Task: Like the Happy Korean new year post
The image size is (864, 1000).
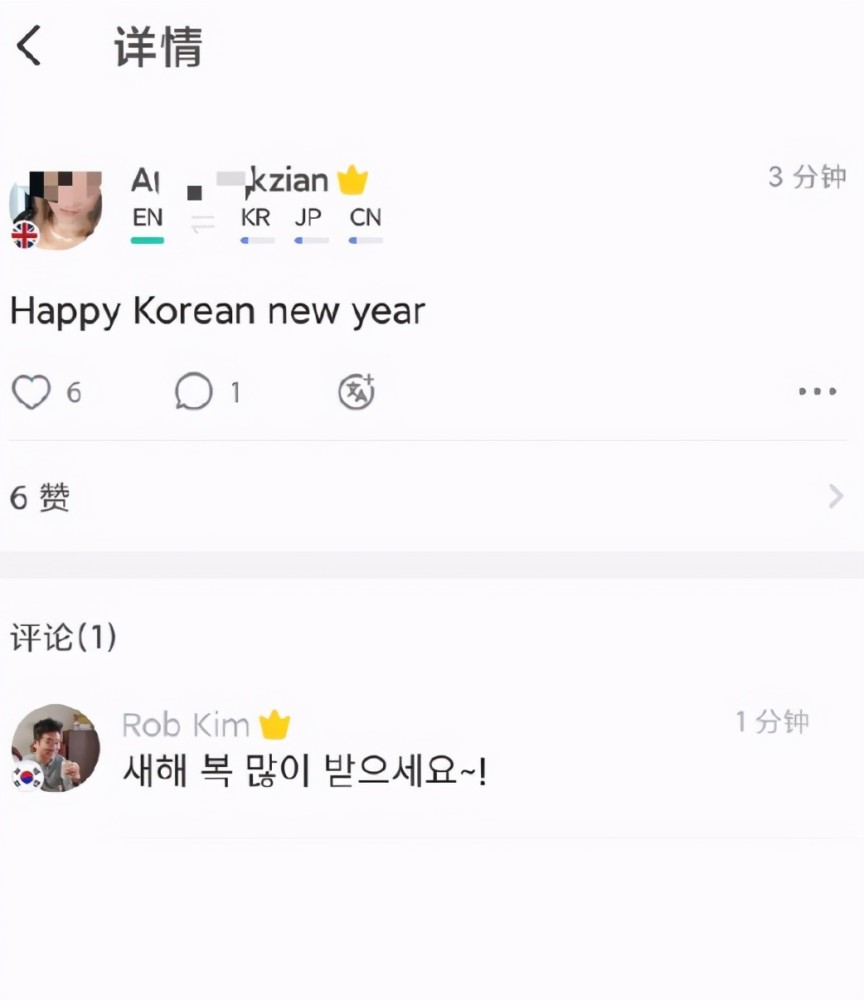Action: pos(31,392)
